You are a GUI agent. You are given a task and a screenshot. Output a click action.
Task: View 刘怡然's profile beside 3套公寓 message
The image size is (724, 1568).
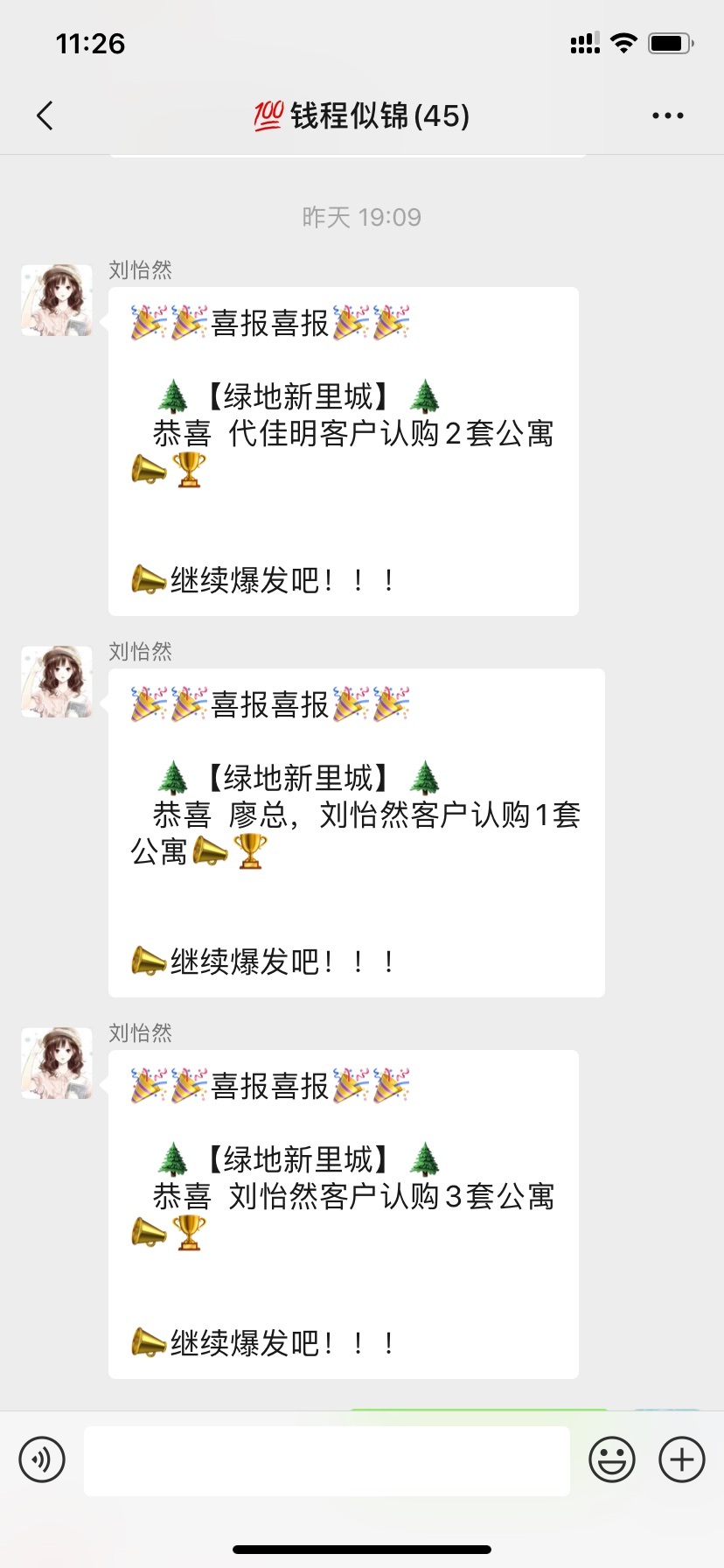pos(57,1063)
